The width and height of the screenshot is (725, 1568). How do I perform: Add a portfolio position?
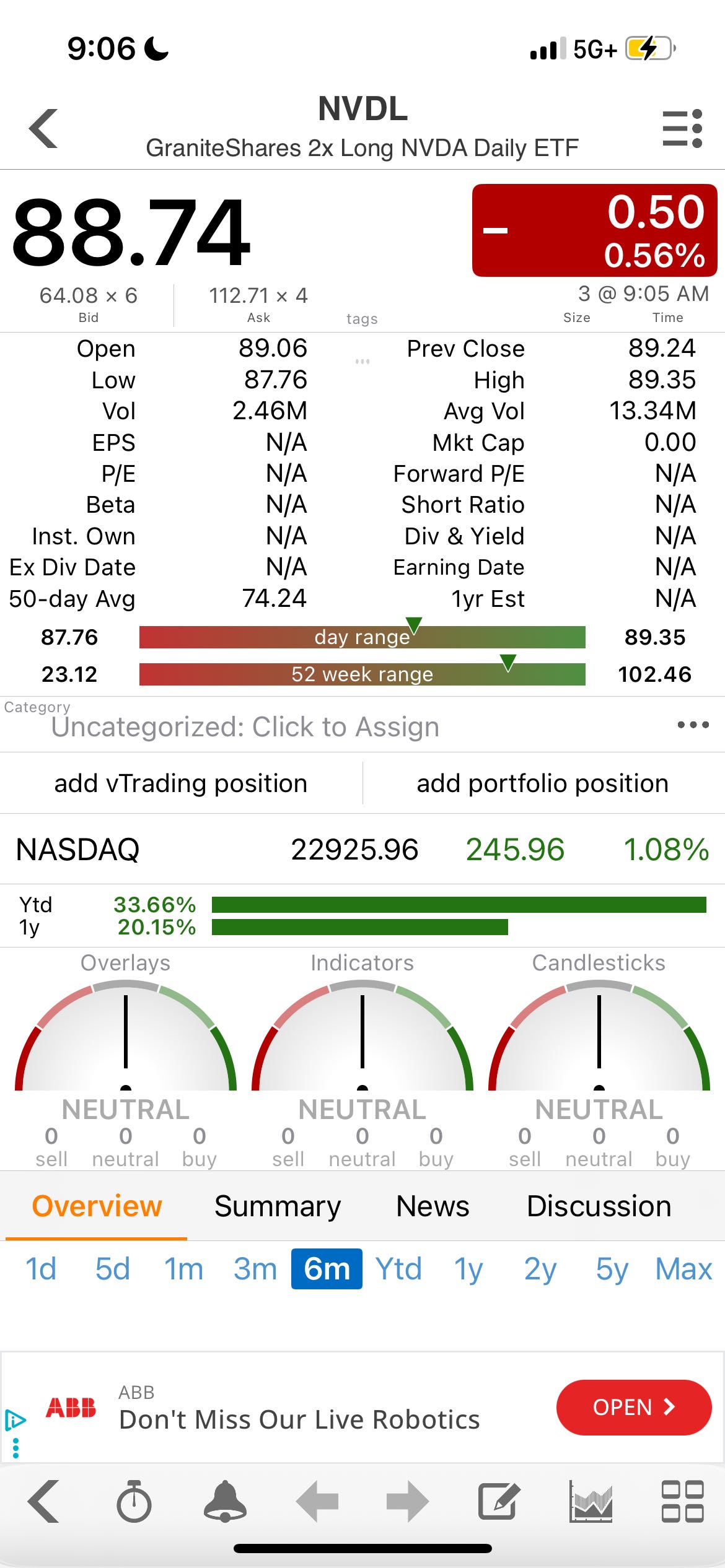(x=542, y=783)
